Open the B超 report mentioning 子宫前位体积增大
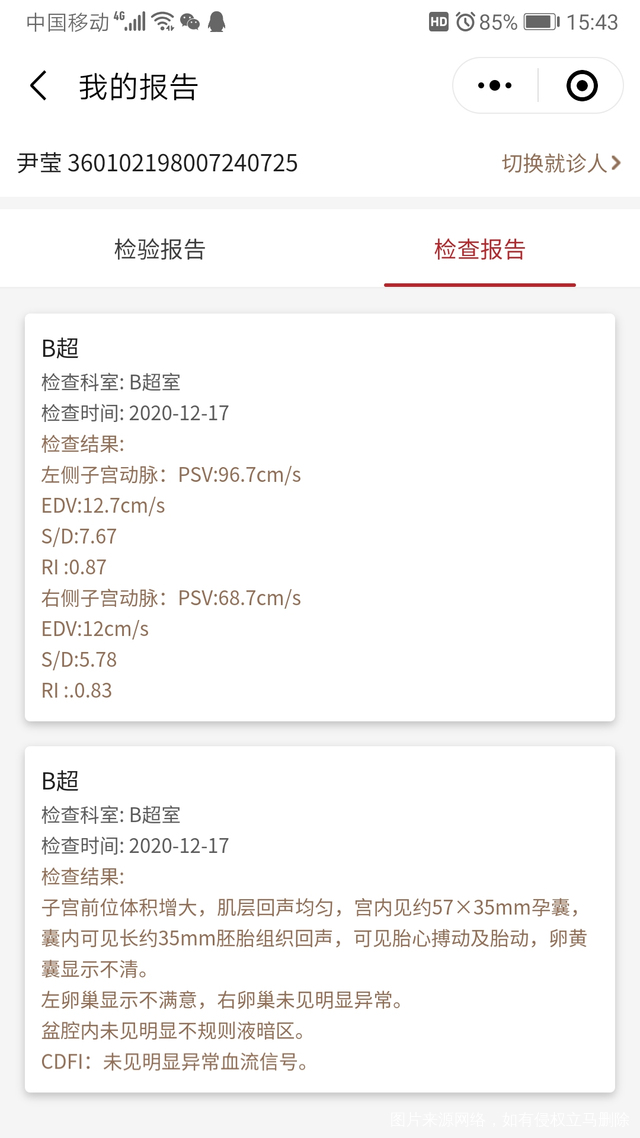640x1138 pixels. pyautogui.click(x=320, y=920)
